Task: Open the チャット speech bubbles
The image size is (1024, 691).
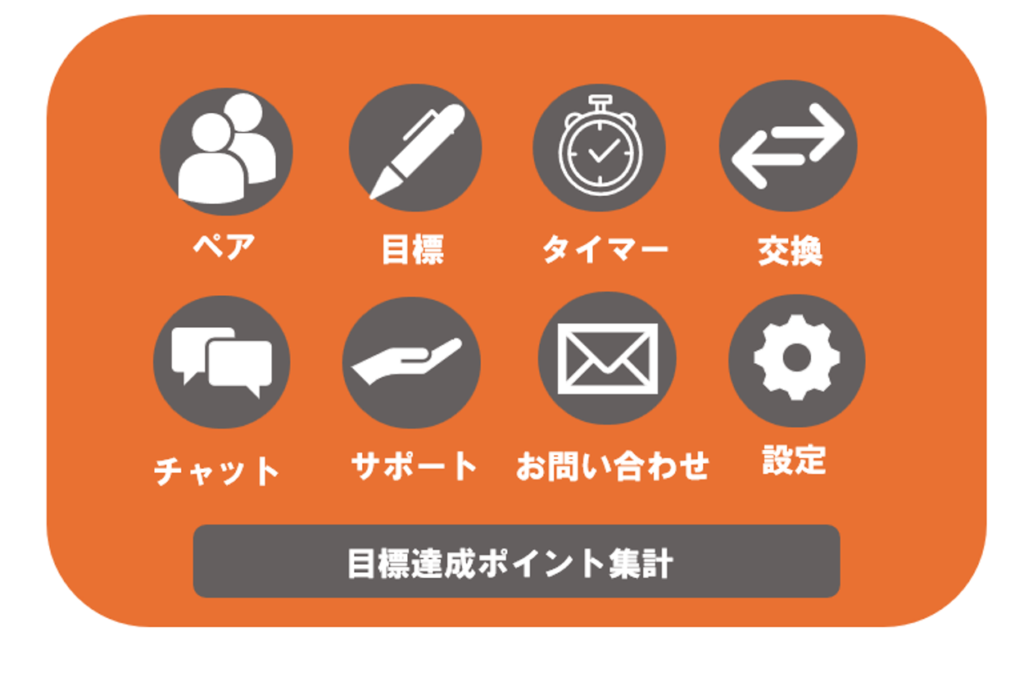Action: click(x=221, y=361)
